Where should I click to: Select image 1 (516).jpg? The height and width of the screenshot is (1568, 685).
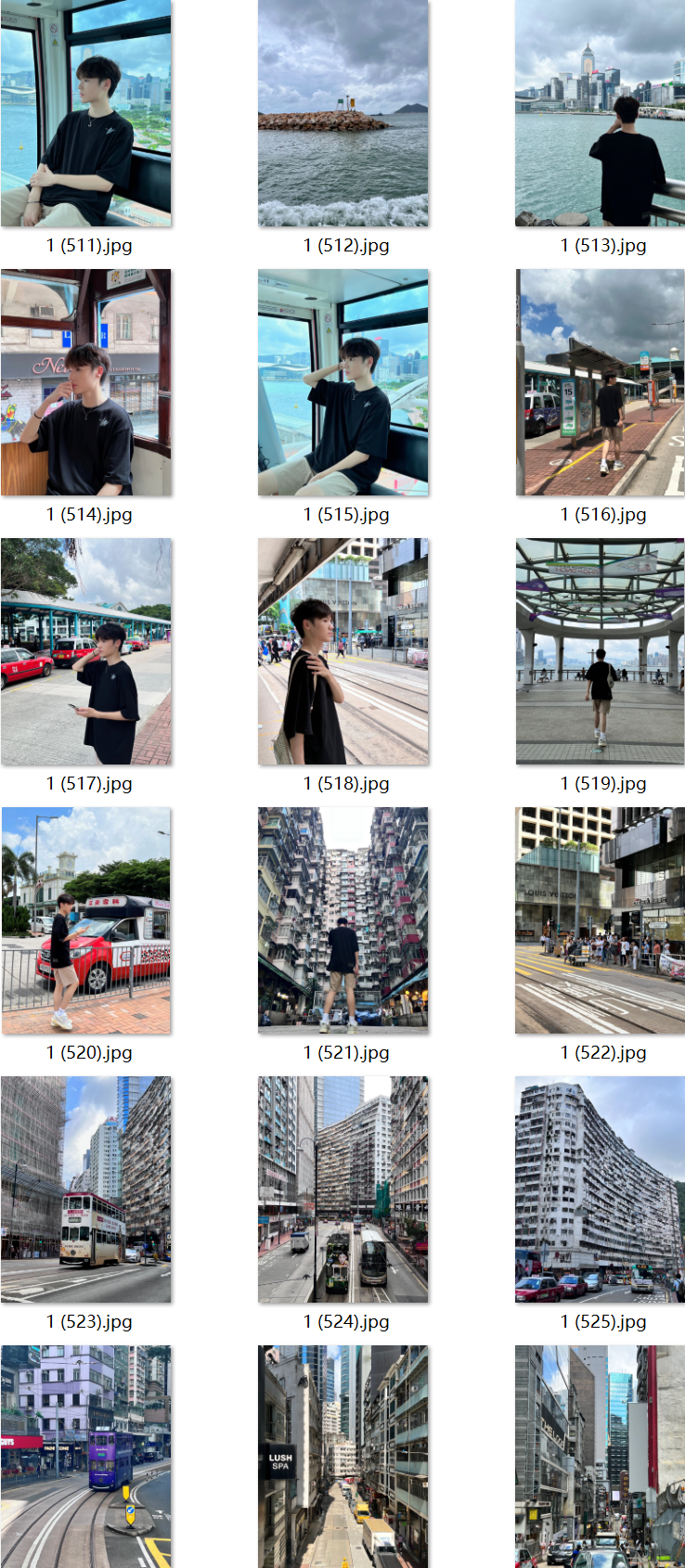tap(600, 382)
